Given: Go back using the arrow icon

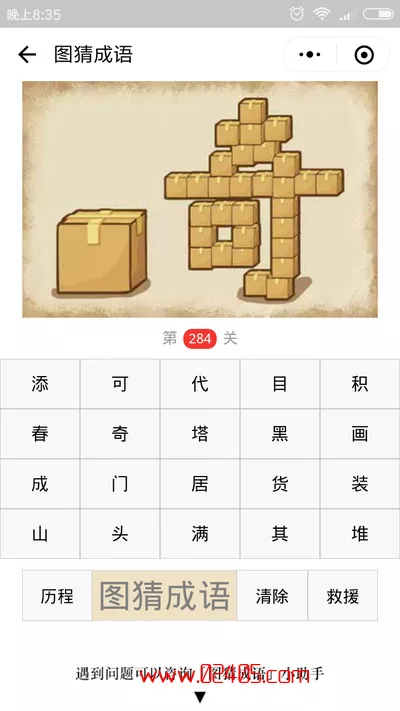Looking at the screenshot, I should tap(27, 55).
